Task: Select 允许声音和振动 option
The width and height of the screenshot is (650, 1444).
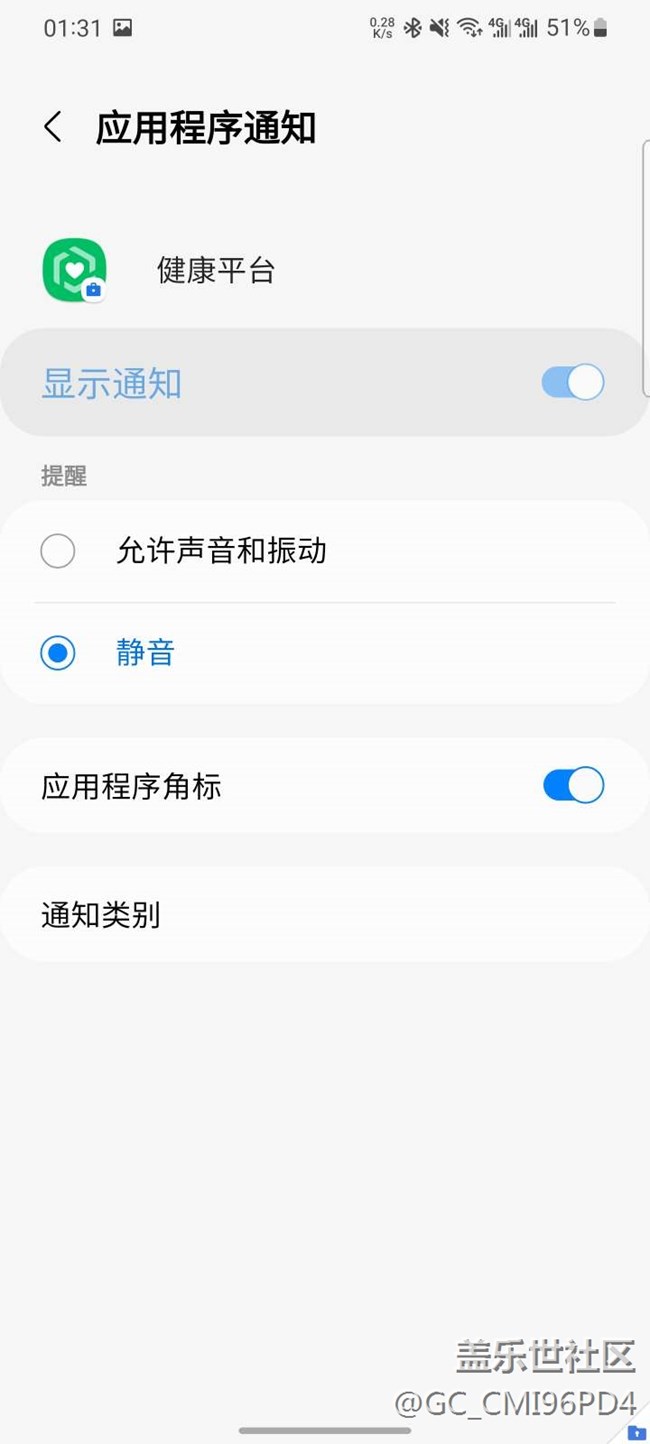Action: [x=58, y=551]
